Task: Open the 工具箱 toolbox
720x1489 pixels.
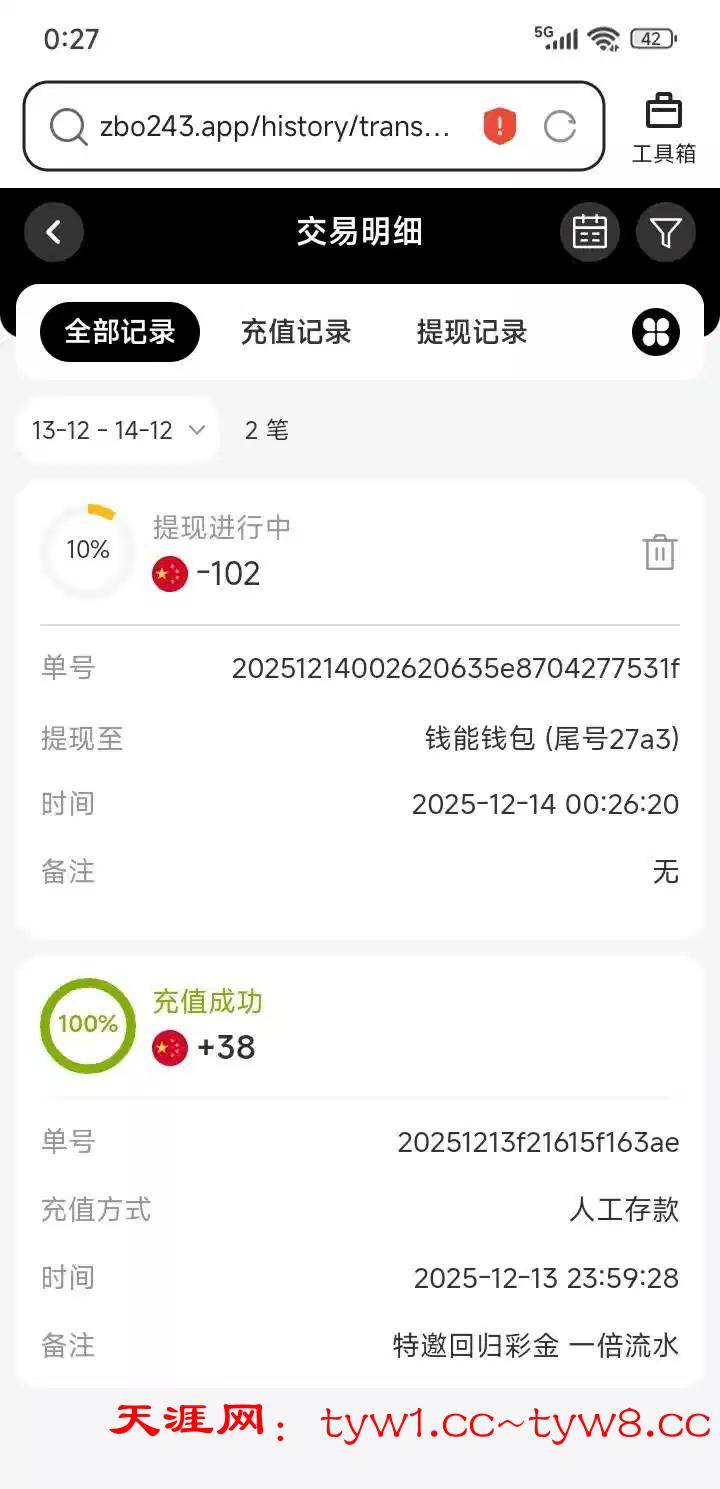Action: 663,127
